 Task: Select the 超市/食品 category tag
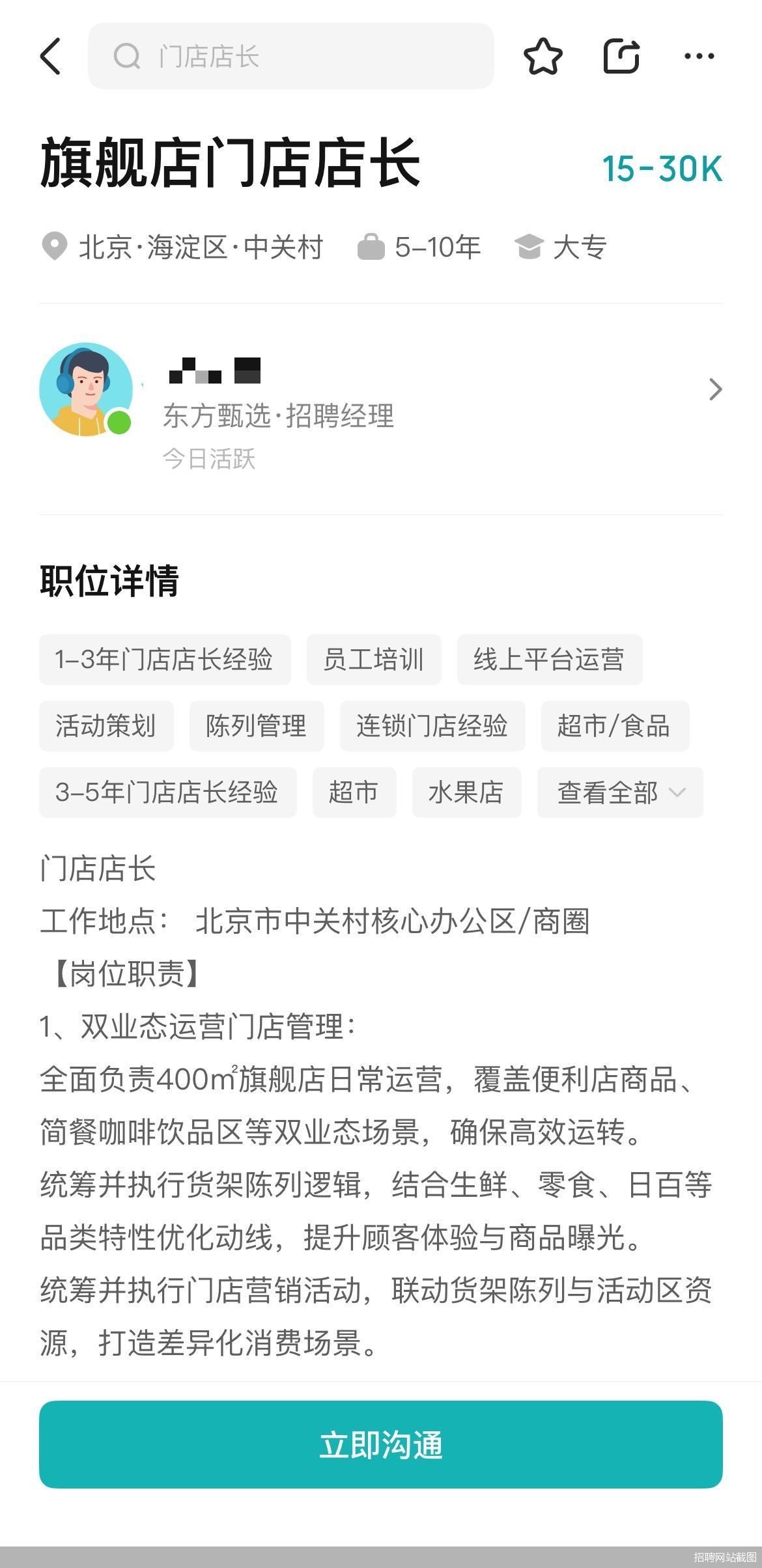(x=614, y=726)
